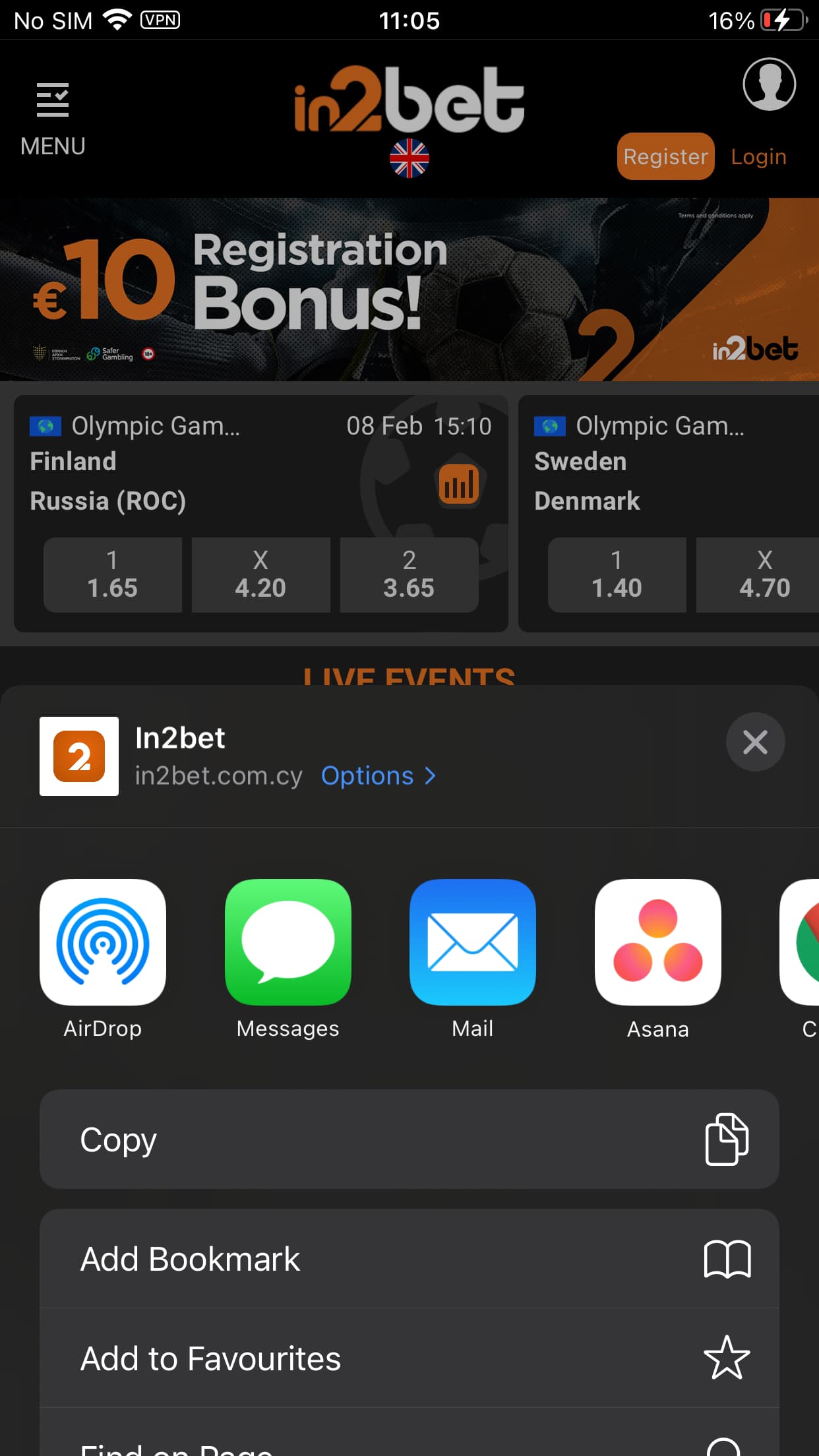The width and height of the screenshot is (819, 1456).
Task: Bet on Sweden at odds 1.40
Action: [x=617, y=574]
